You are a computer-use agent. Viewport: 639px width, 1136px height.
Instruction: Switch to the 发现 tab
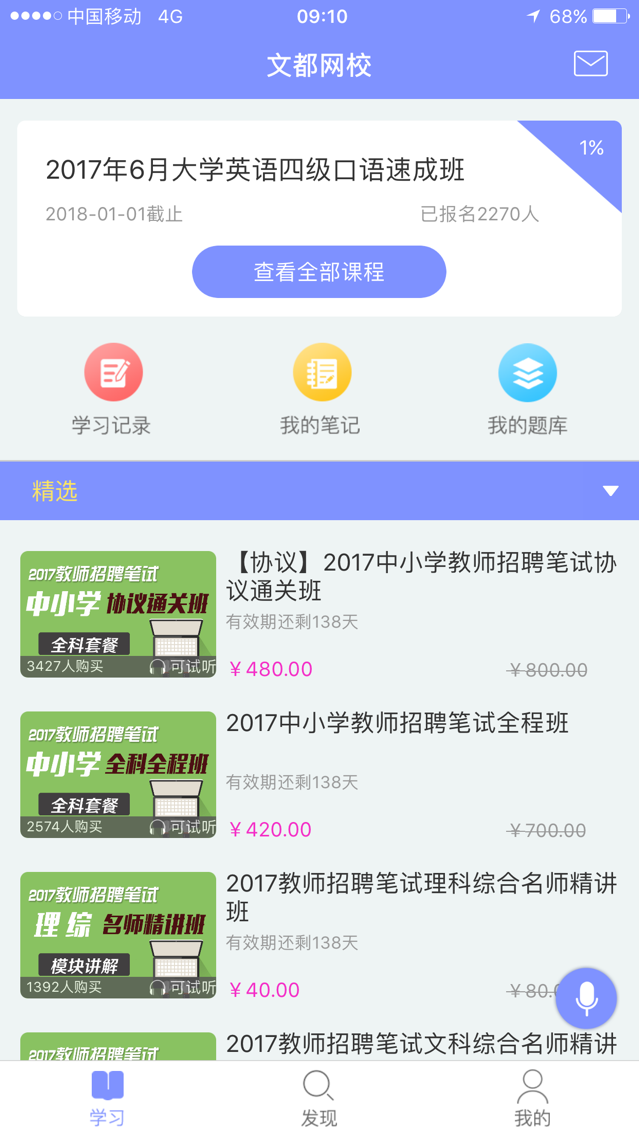pyautogui.click(x=319, y=1098)
